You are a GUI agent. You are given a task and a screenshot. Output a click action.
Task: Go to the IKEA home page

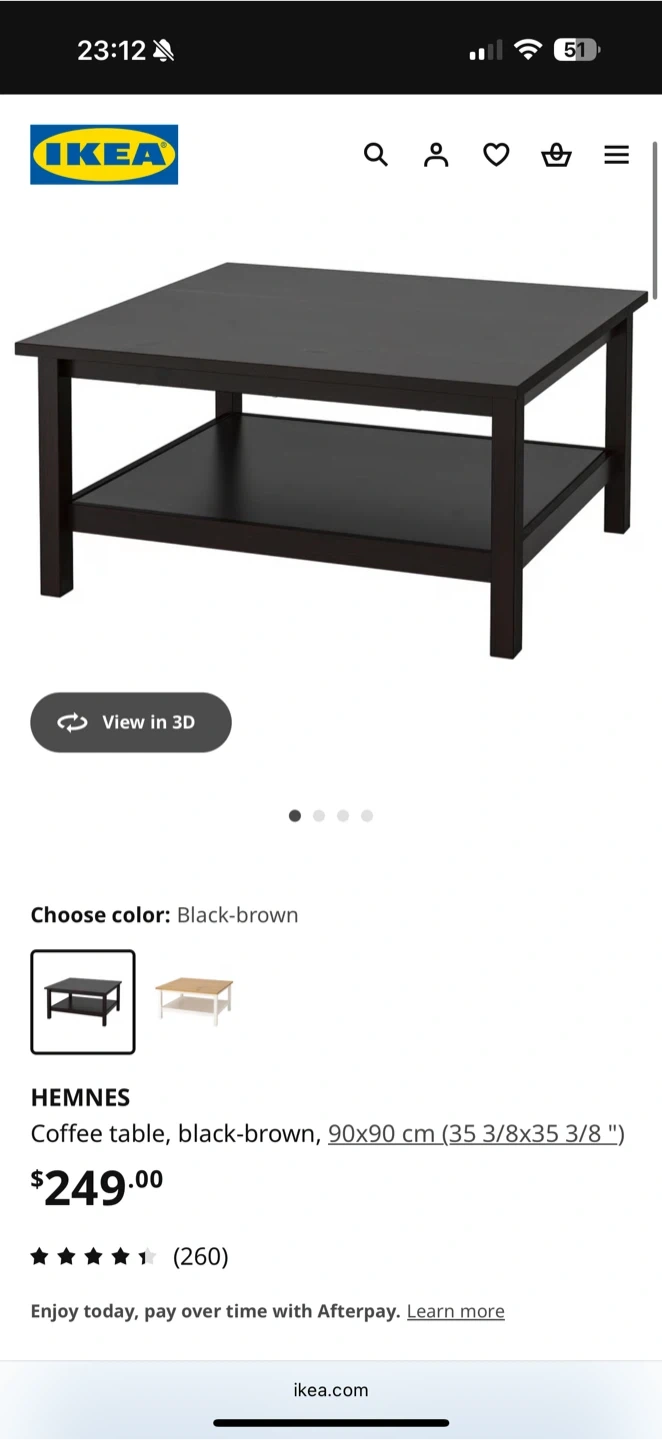coord(104,155)
